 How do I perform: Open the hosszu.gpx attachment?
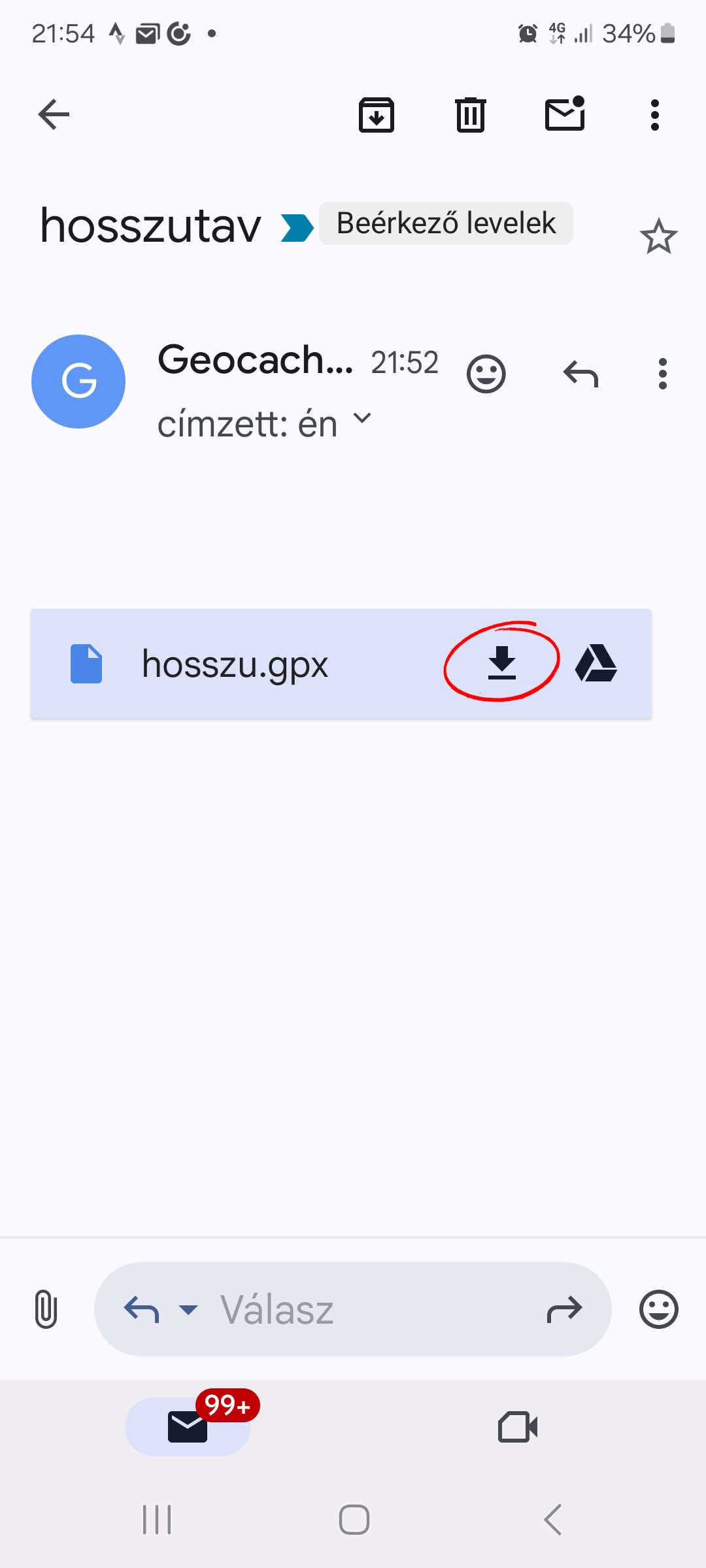[235, 664]
